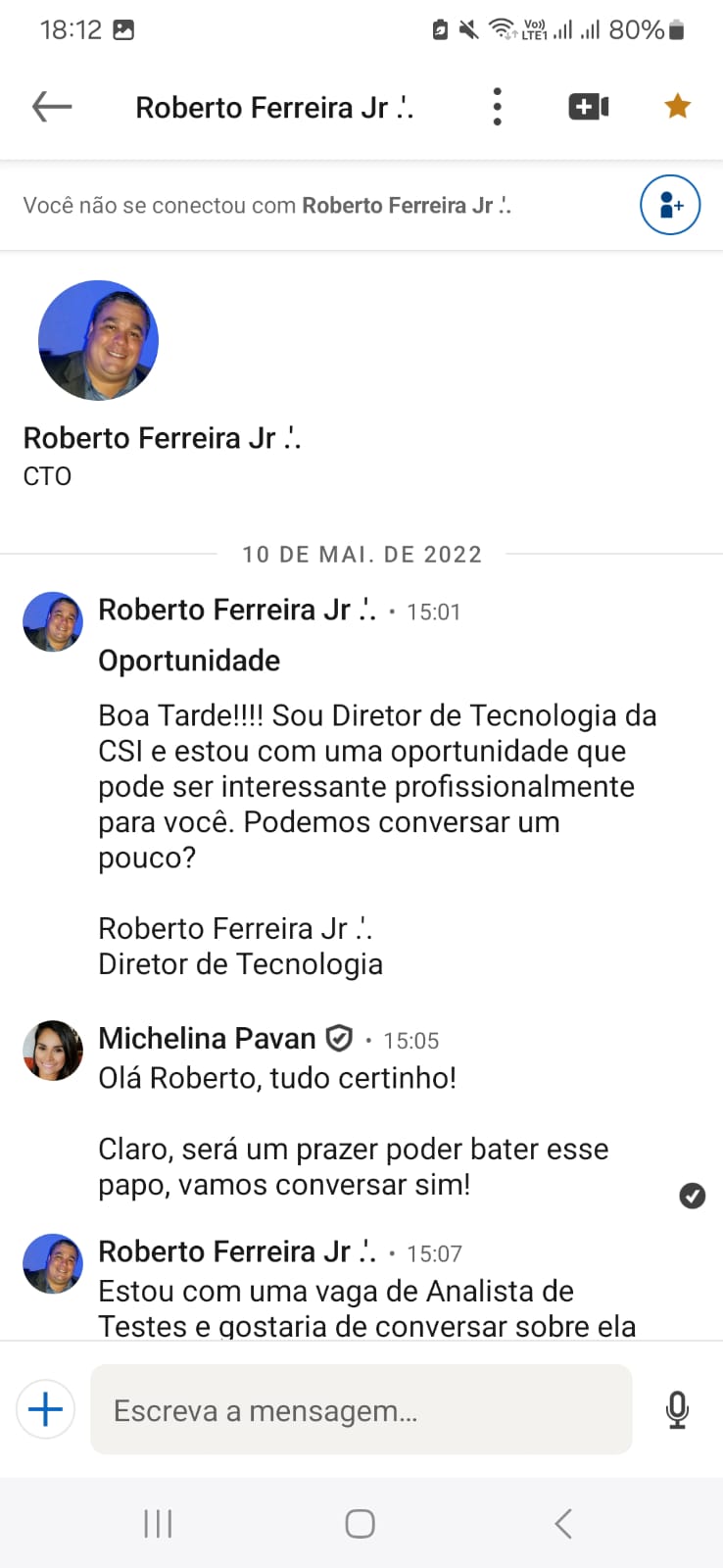Open the three-dot overflow menu

coord(498,106)
